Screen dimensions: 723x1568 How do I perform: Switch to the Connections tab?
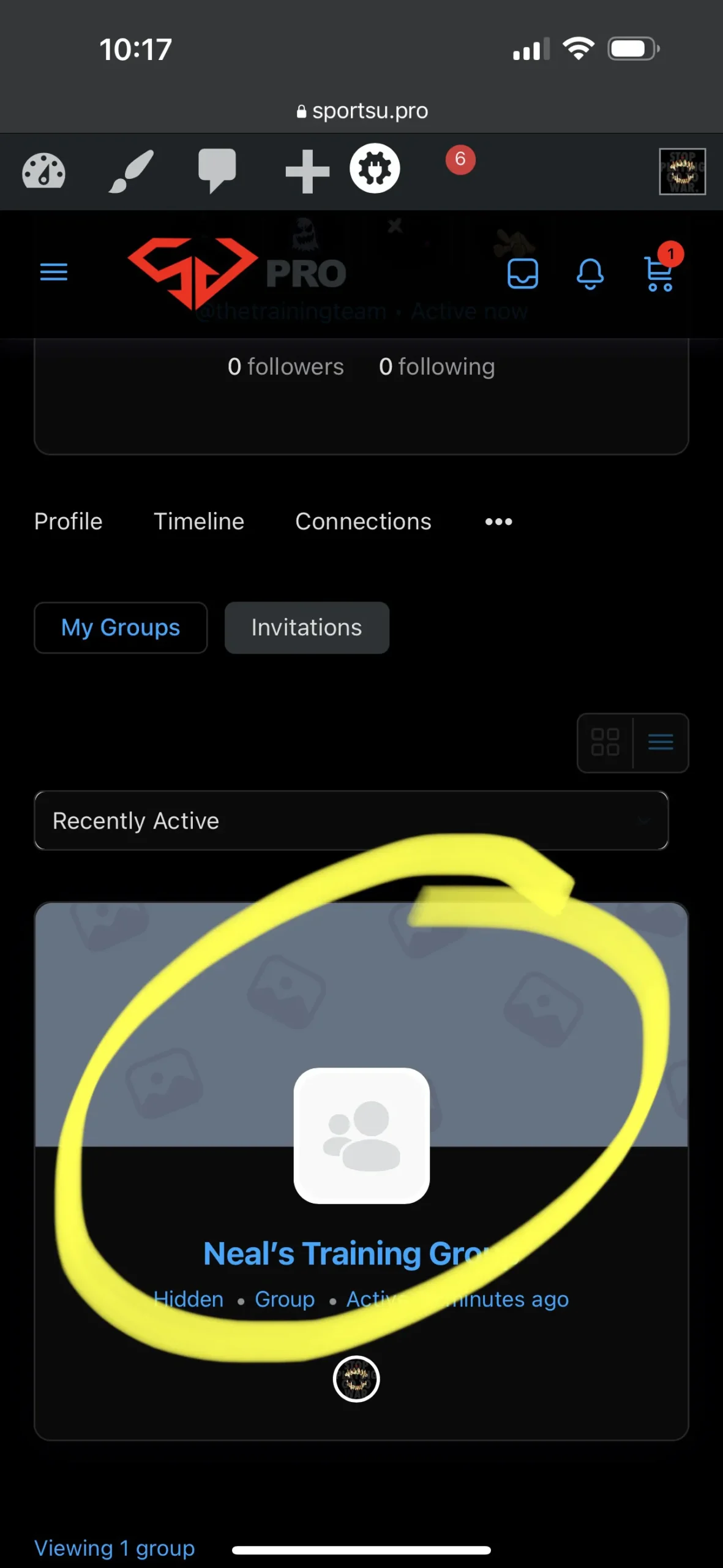[363, 521]
